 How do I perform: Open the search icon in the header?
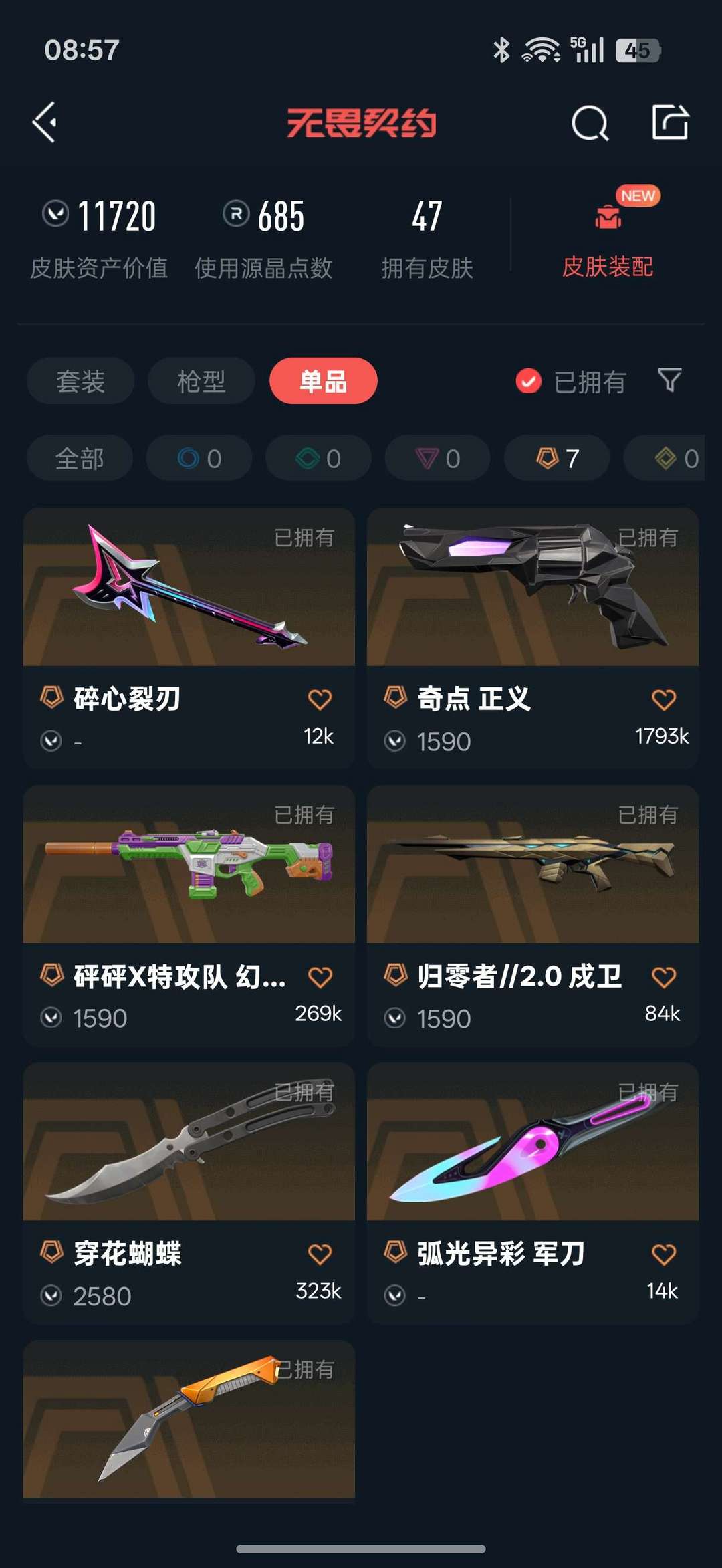tap(590, 123)
